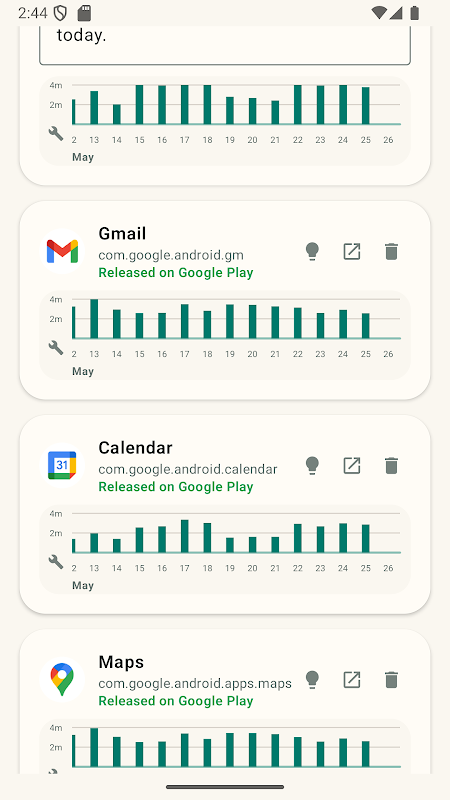
Task: Delete Gmail using the trash icon
Action: click(x=391, y=252)
